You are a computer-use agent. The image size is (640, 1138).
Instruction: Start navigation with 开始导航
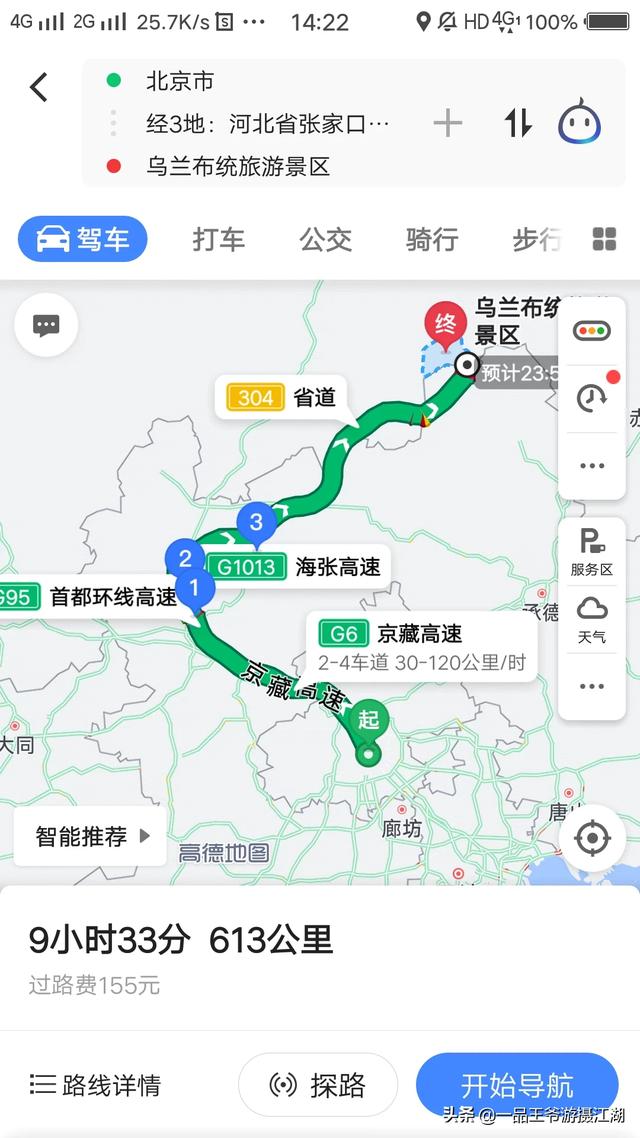click(517, 1085)
